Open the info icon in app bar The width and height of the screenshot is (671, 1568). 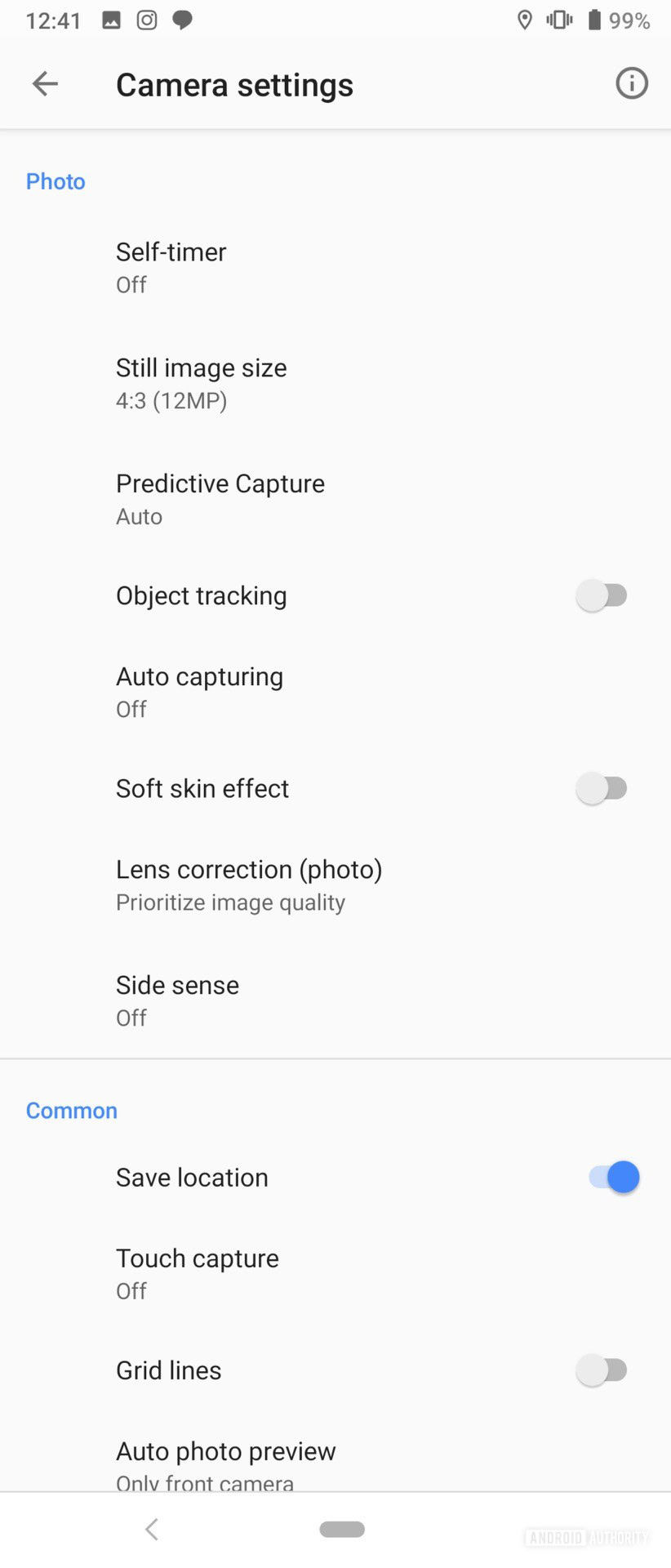point(631,83)
